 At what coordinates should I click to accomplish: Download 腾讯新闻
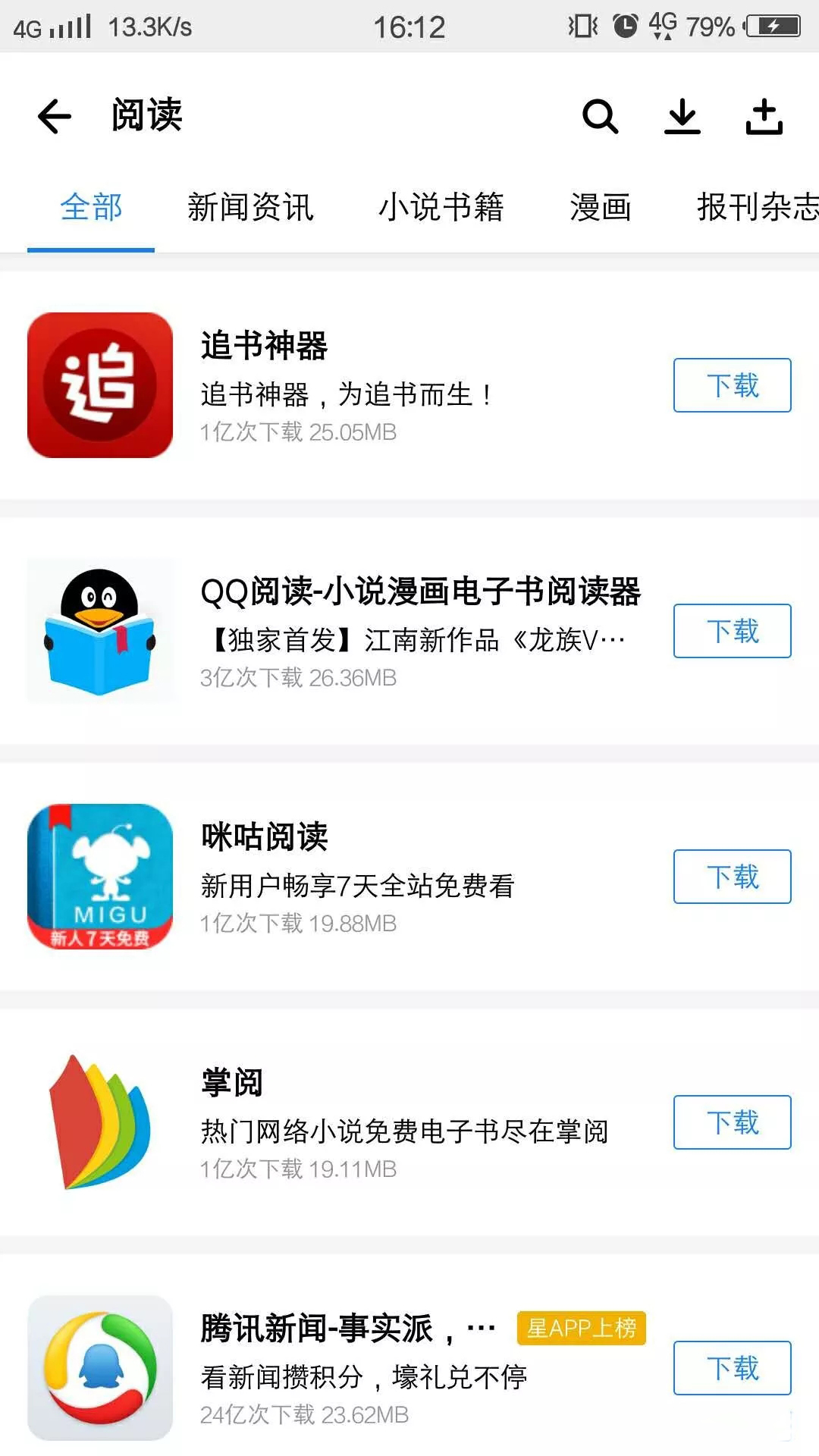(x=732, y=1368)
